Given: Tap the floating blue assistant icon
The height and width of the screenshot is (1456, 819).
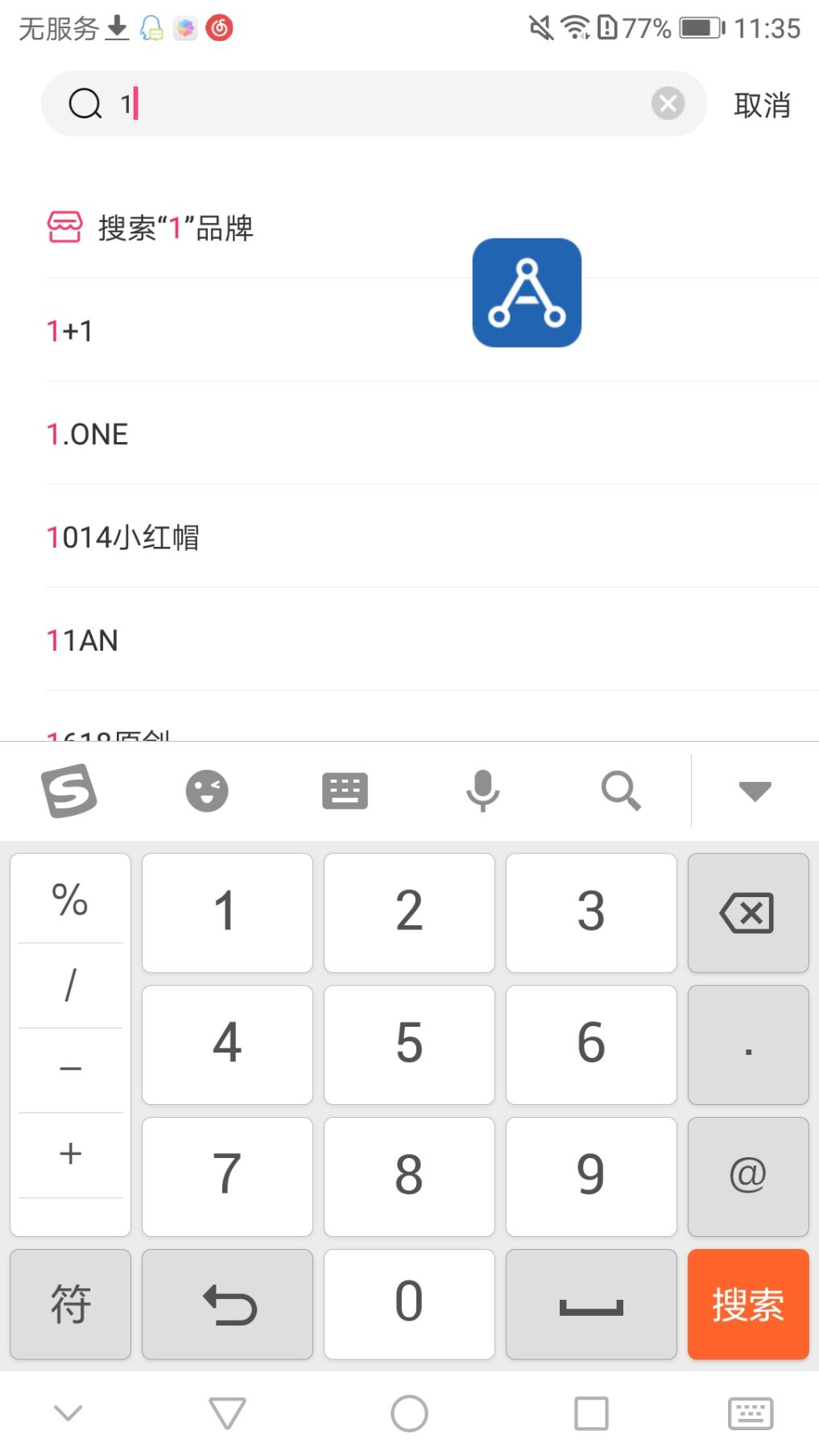Looking at the screenshot, I should (x=527, y=292).
